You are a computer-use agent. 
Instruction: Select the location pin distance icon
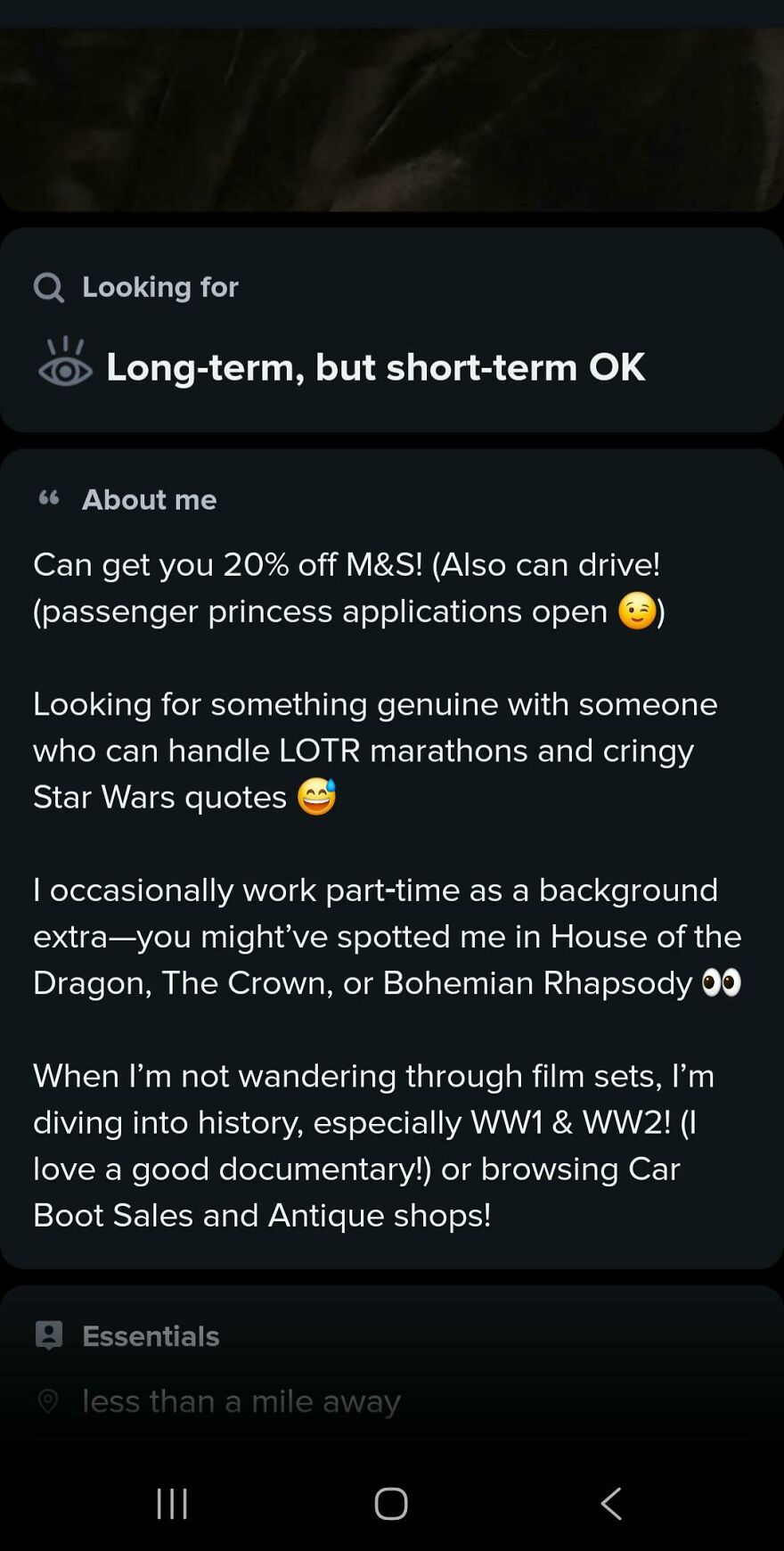[50, 1399]
